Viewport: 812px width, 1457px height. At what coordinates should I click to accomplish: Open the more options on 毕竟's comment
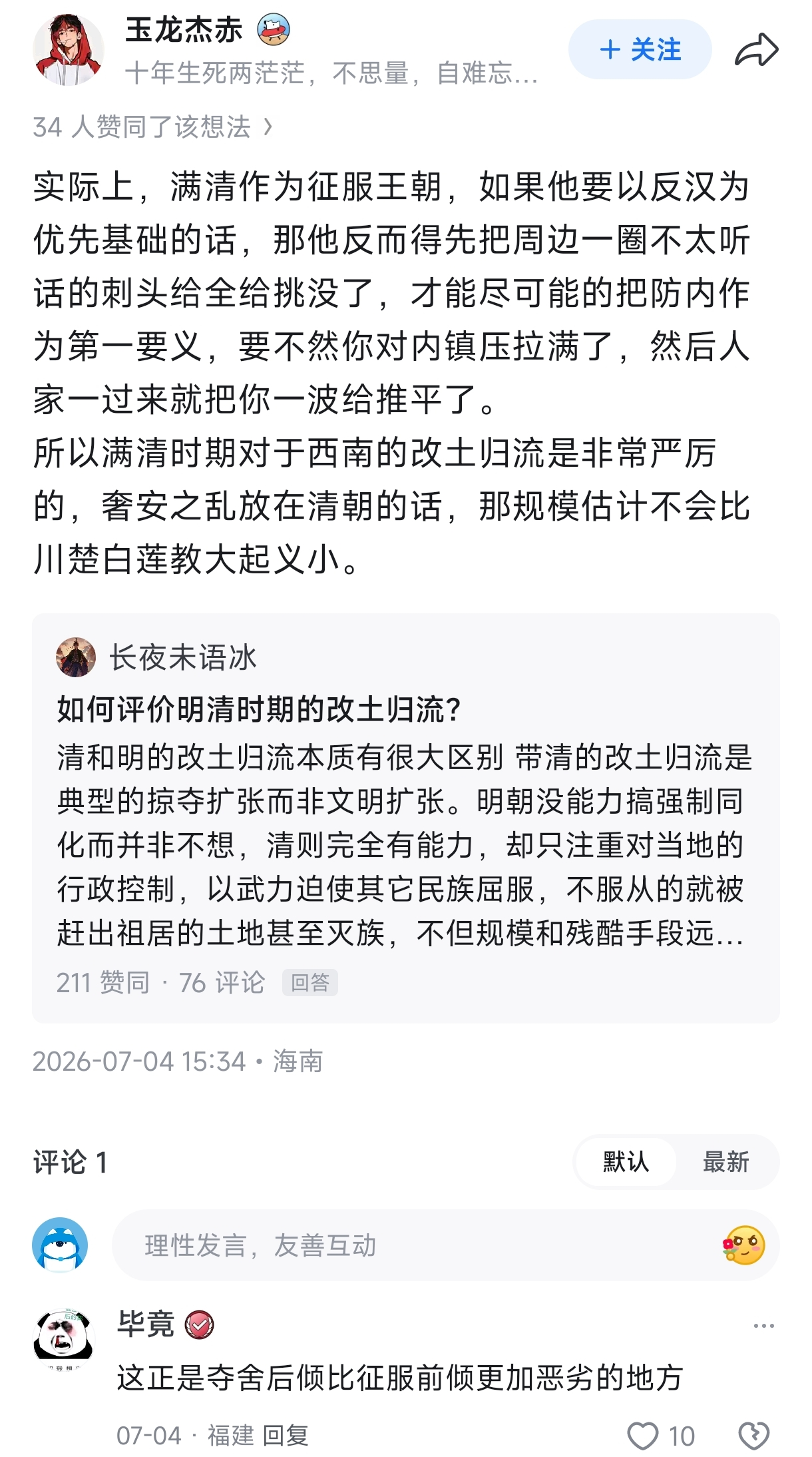coord(763,1326)
